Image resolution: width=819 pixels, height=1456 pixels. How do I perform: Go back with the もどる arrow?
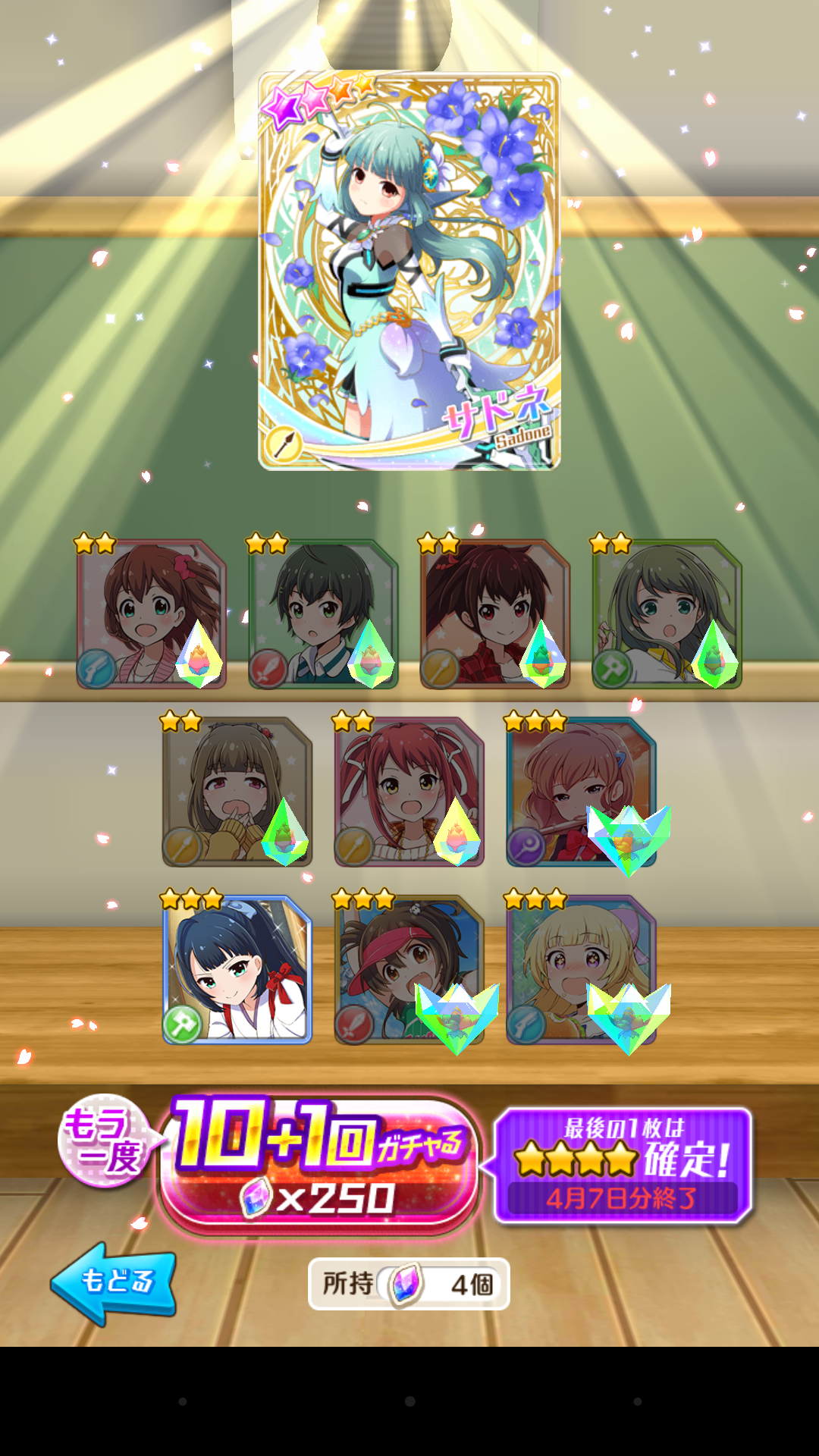114,1282
